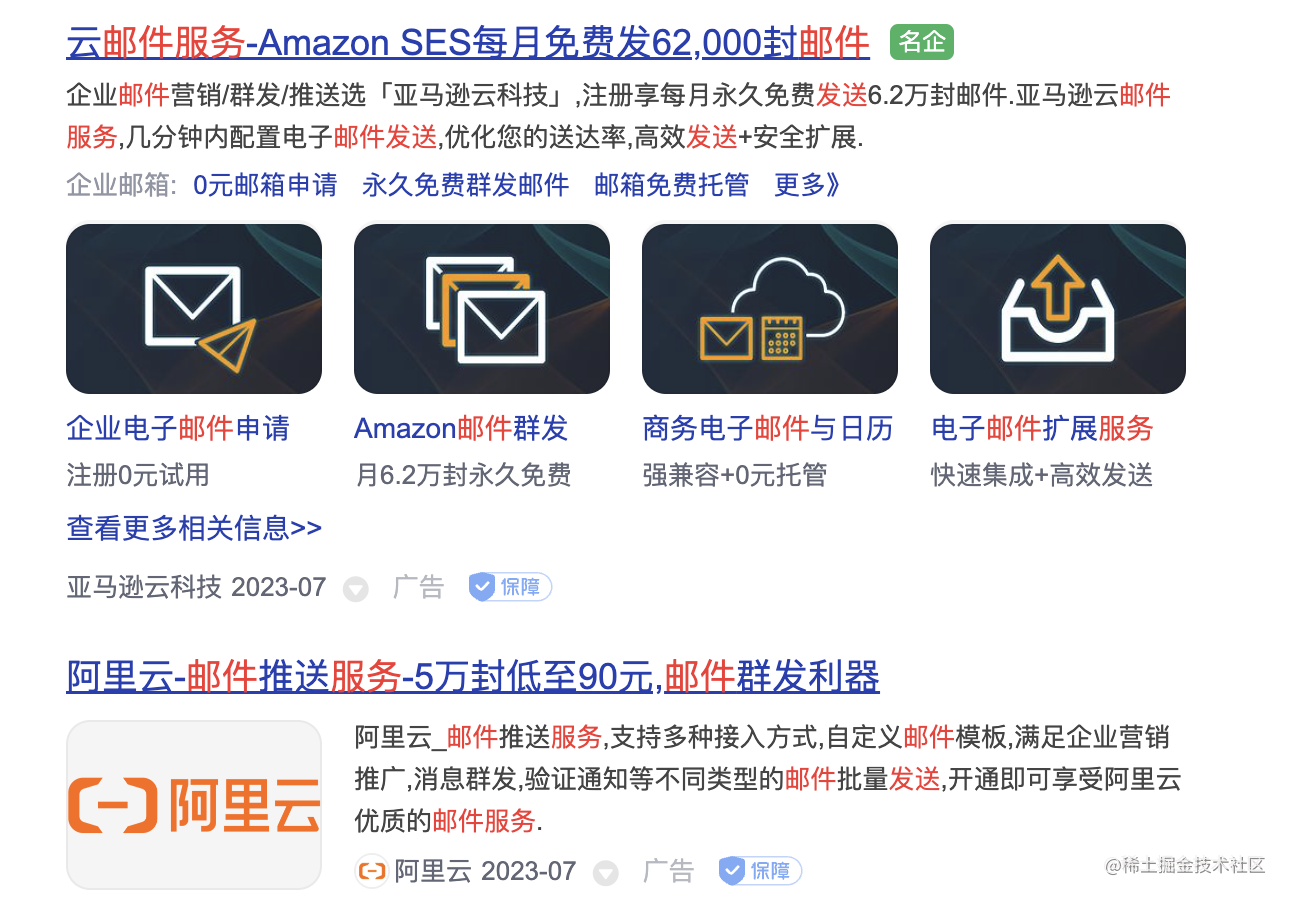Expand the dropdown arrow beside 亚马逊云科技 2023-07

(356, 589)
